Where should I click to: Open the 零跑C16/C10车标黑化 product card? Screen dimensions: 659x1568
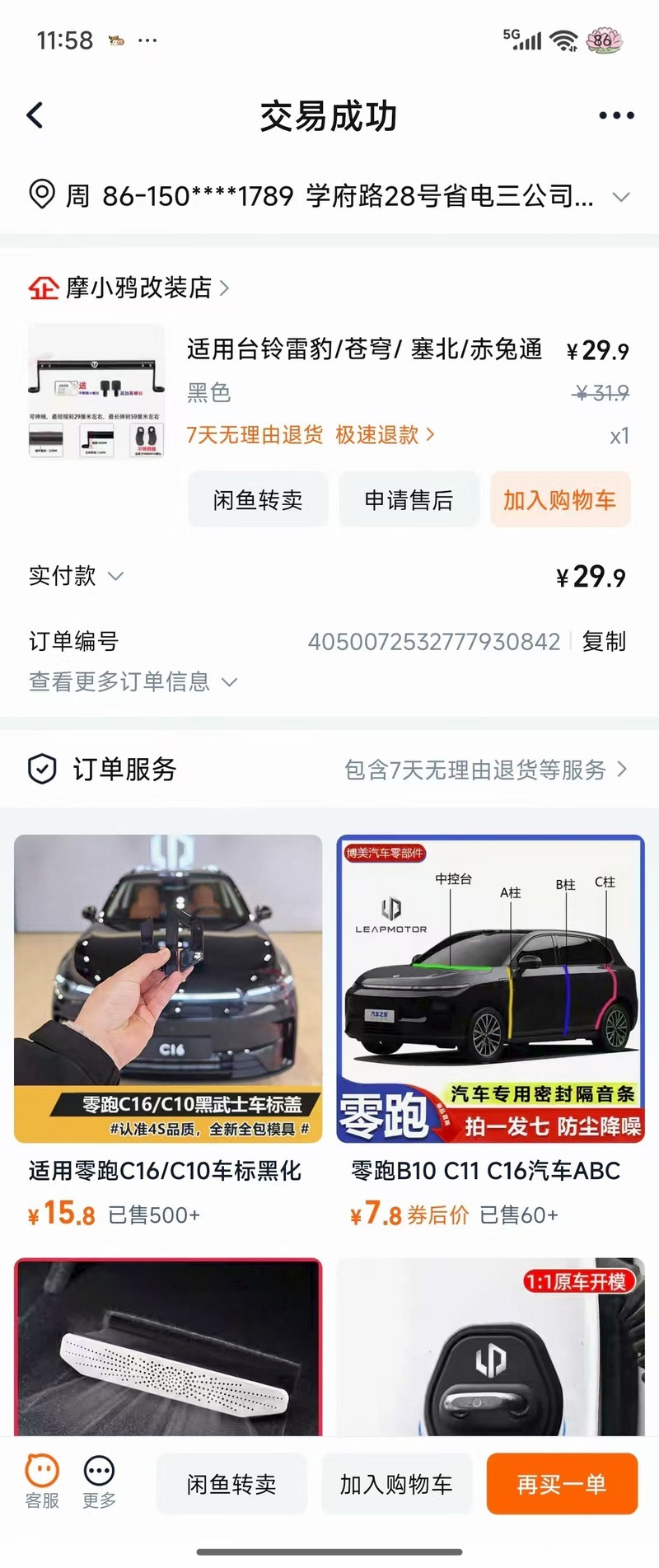(x=168, y=1030)
